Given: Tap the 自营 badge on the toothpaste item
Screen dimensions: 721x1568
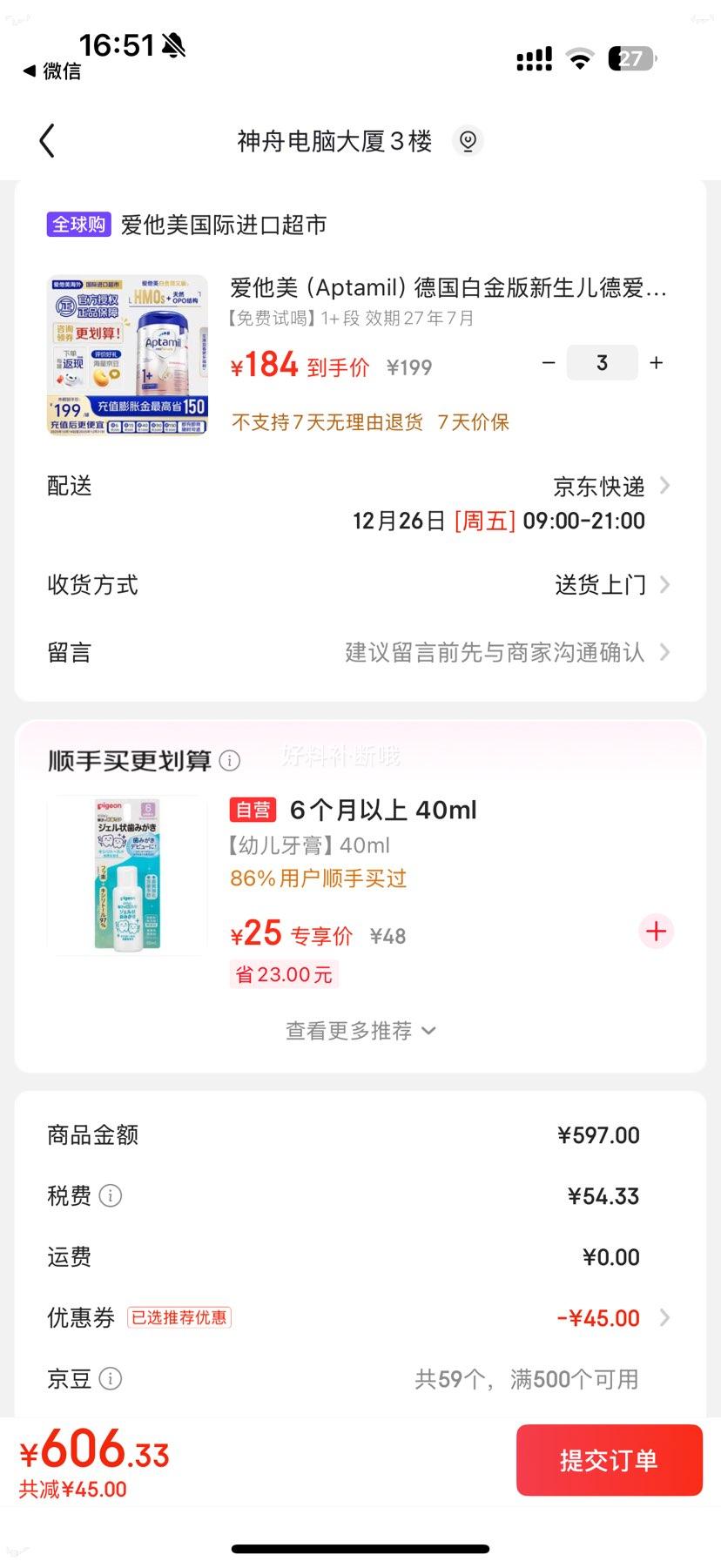Looking at the screenshot, I should click(x=252, y=810).
